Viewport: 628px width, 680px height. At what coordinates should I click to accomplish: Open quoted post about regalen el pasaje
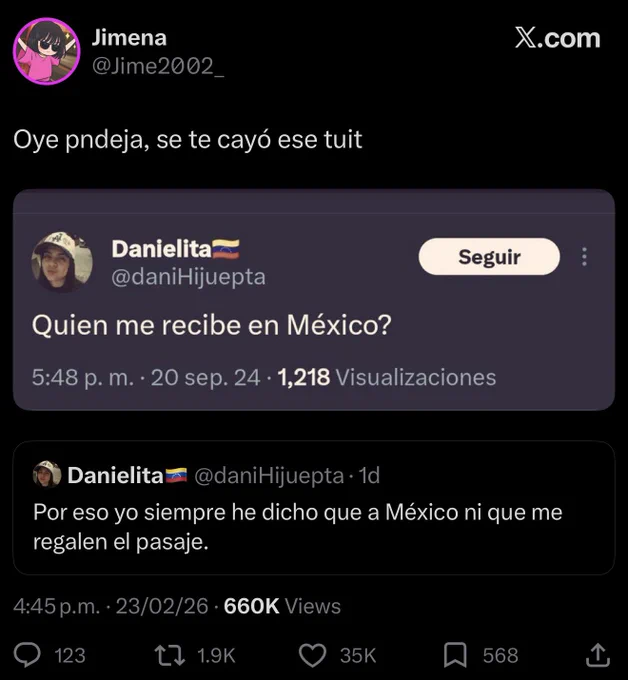[x=314, y=507]
